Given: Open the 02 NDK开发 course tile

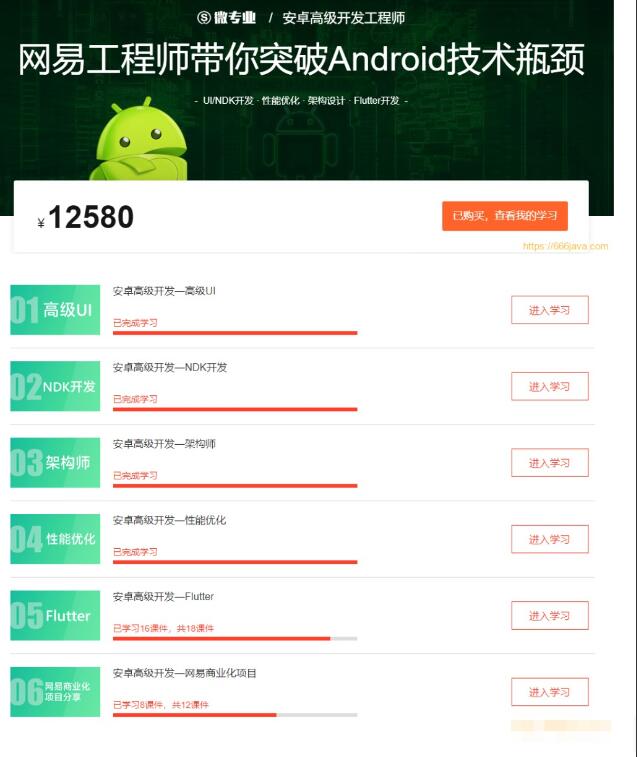Looking at the screenshot, I should pyautogui.click(x=56, y=387).
